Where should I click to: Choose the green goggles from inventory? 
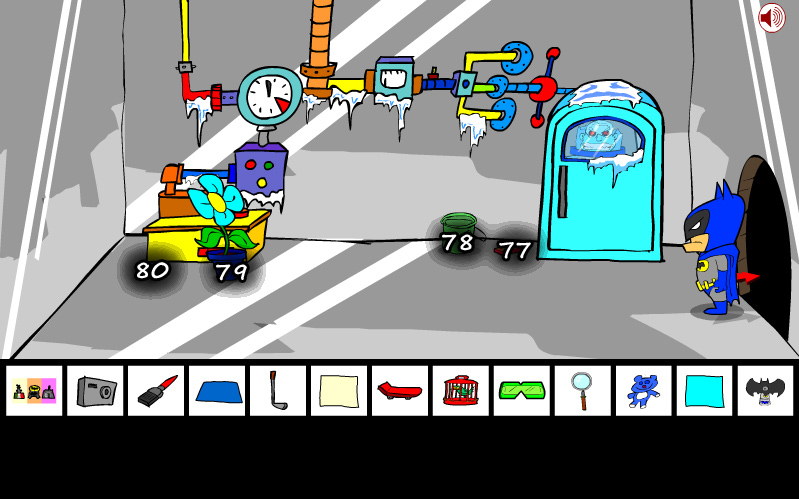[522, 391]
